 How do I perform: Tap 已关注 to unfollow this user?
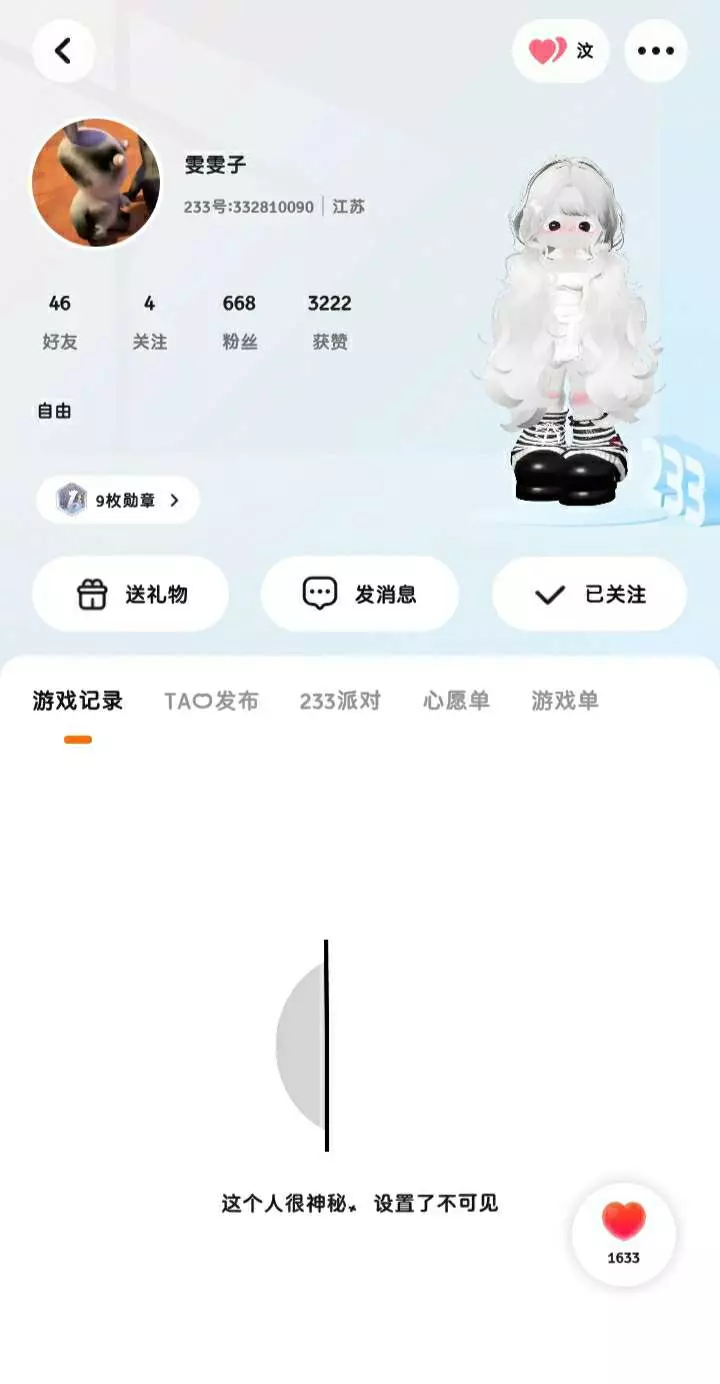589,594
